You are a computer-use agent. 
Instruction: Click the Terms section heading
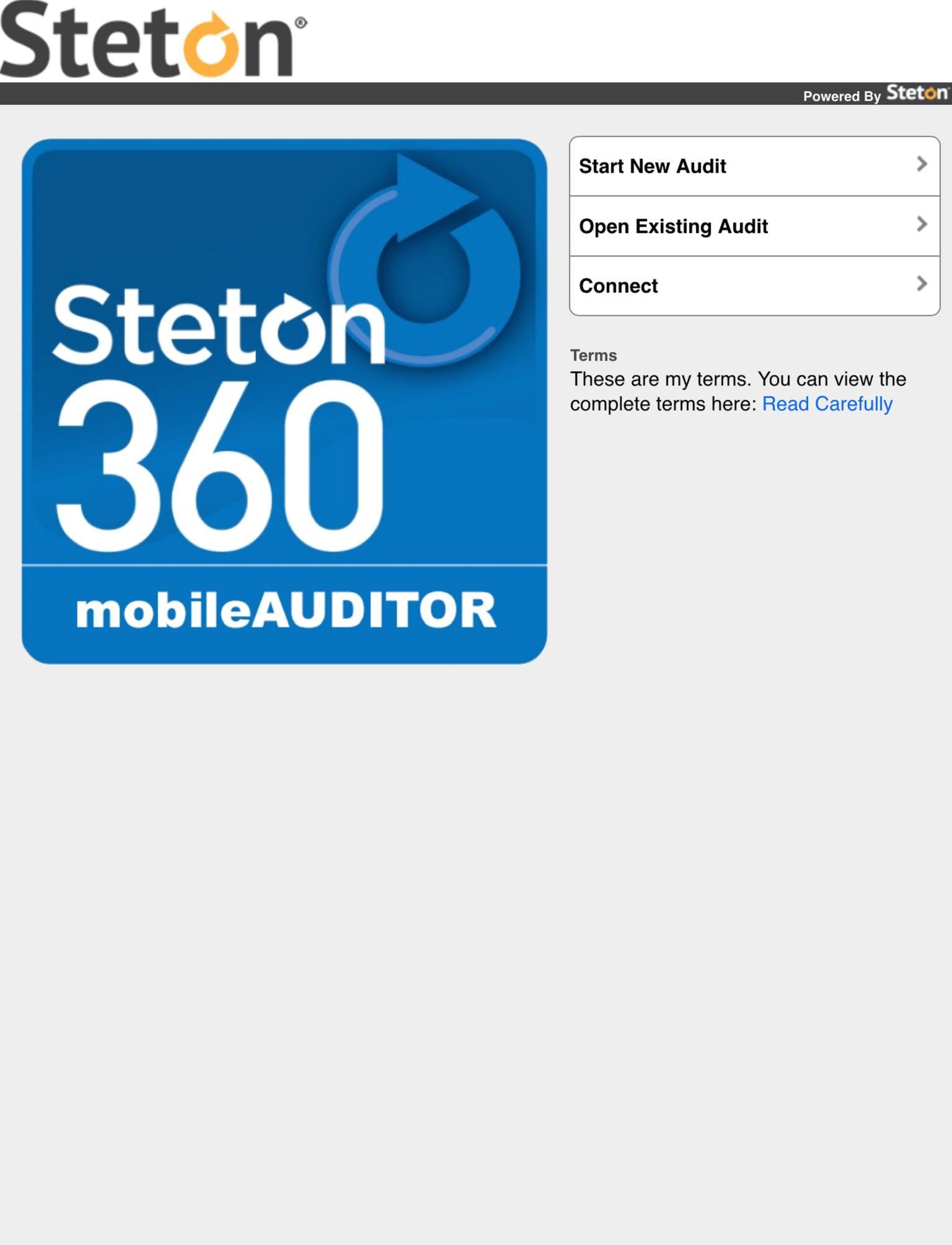pyautogui.click(x=593, y=355)
